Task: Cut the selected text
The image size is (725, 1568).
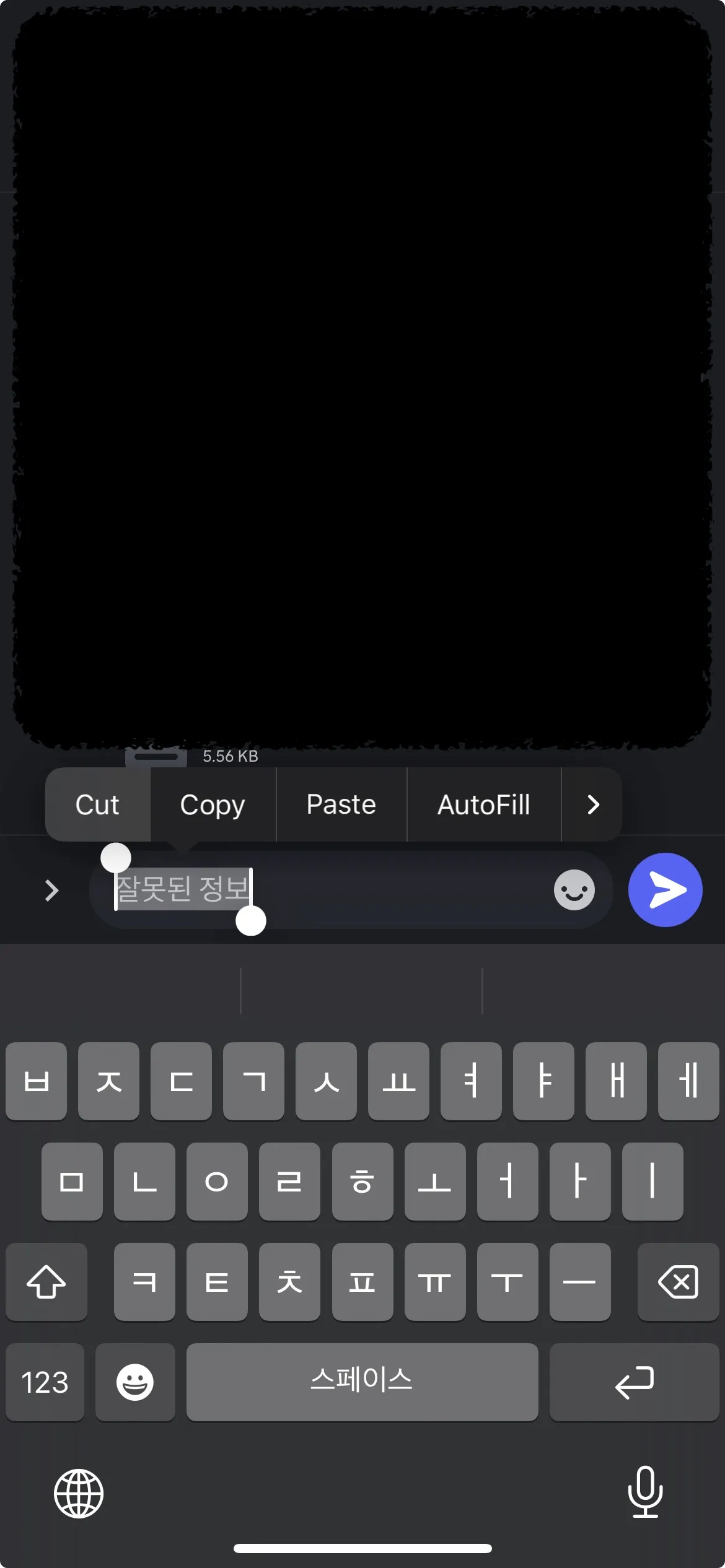Action: coord(97,804)
